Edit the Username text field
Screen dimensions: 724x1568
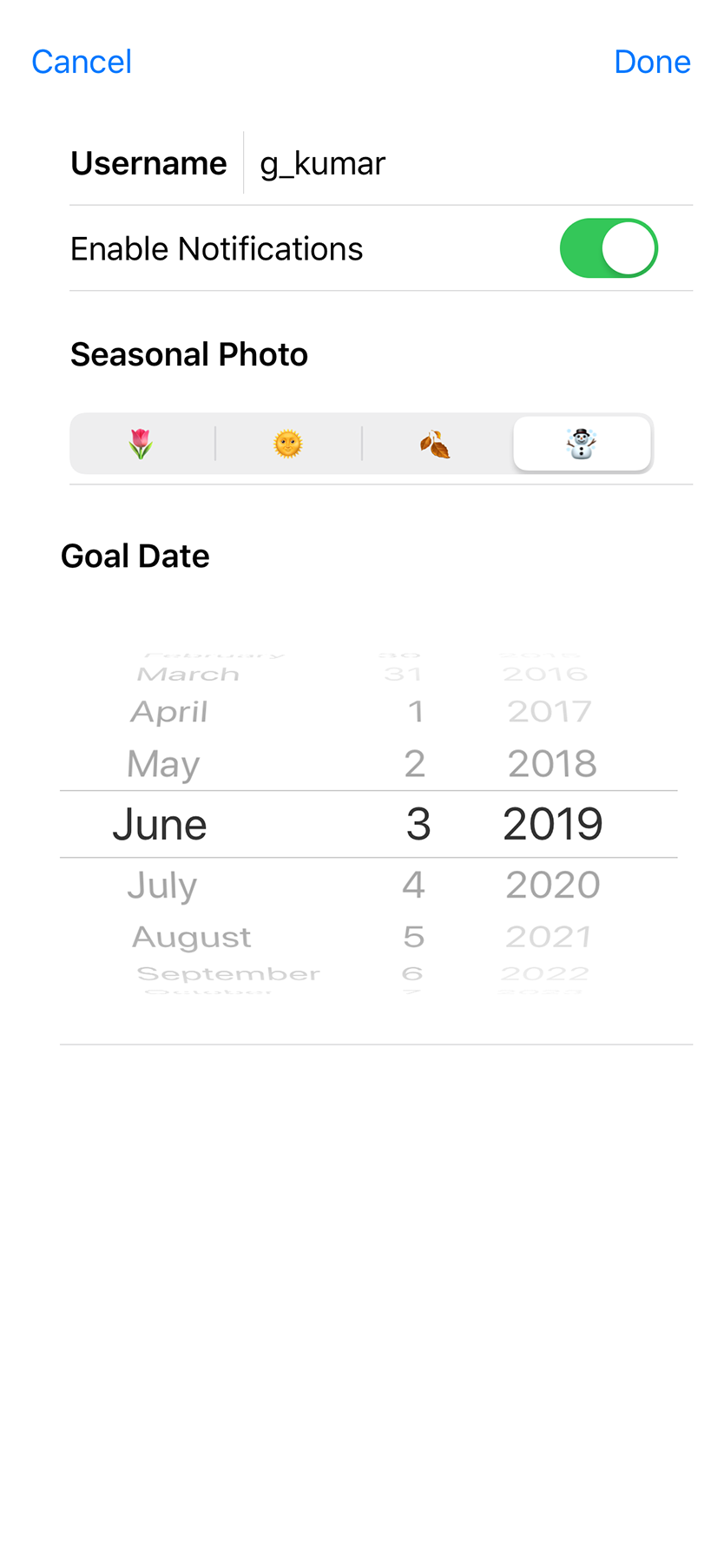(x=469, y=164)
